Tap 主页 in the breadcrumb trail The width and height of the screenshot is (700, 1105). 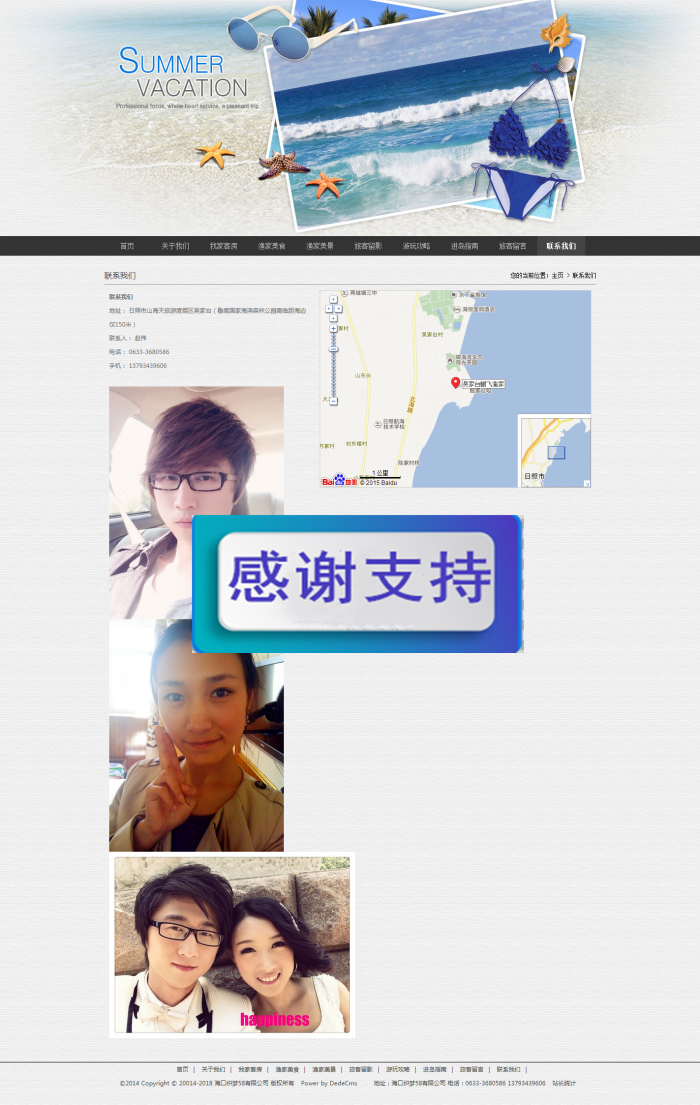coord(557,275)
